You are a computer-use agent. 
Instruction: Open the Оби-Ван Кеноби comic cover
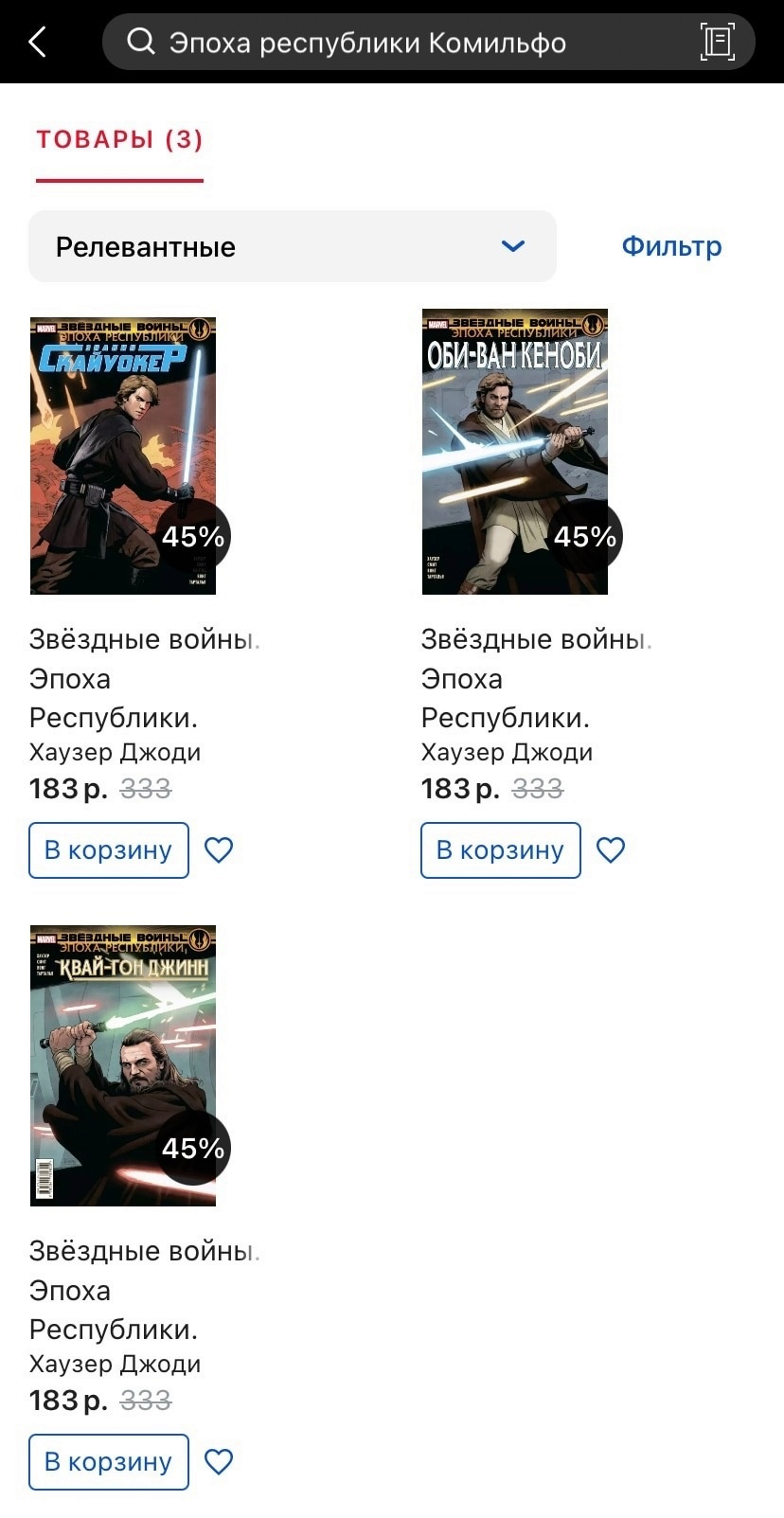pyautogui.click(x=515, y=452)
